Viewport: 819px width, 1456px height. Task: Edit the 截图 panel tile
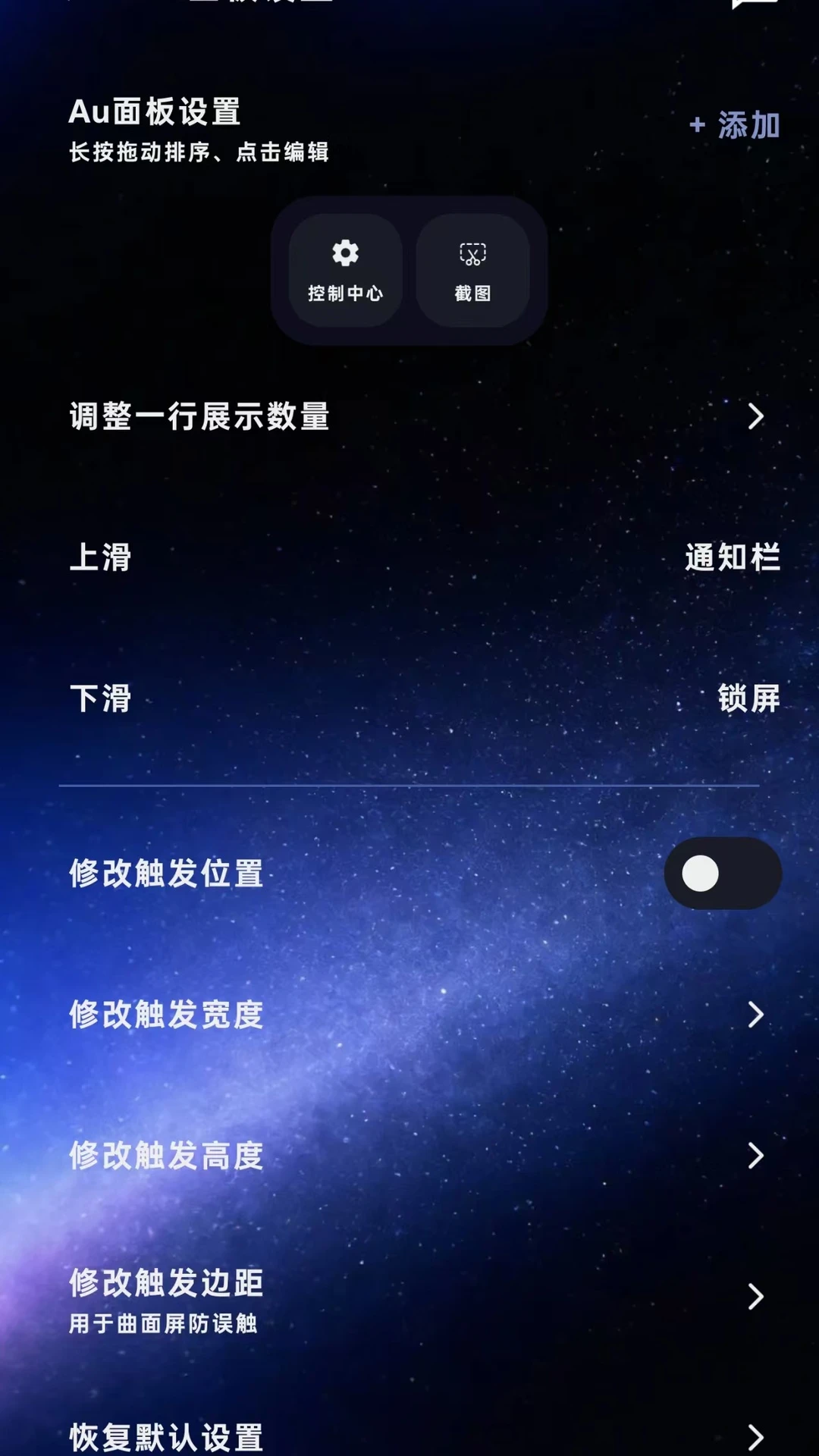tap(472, 271)
